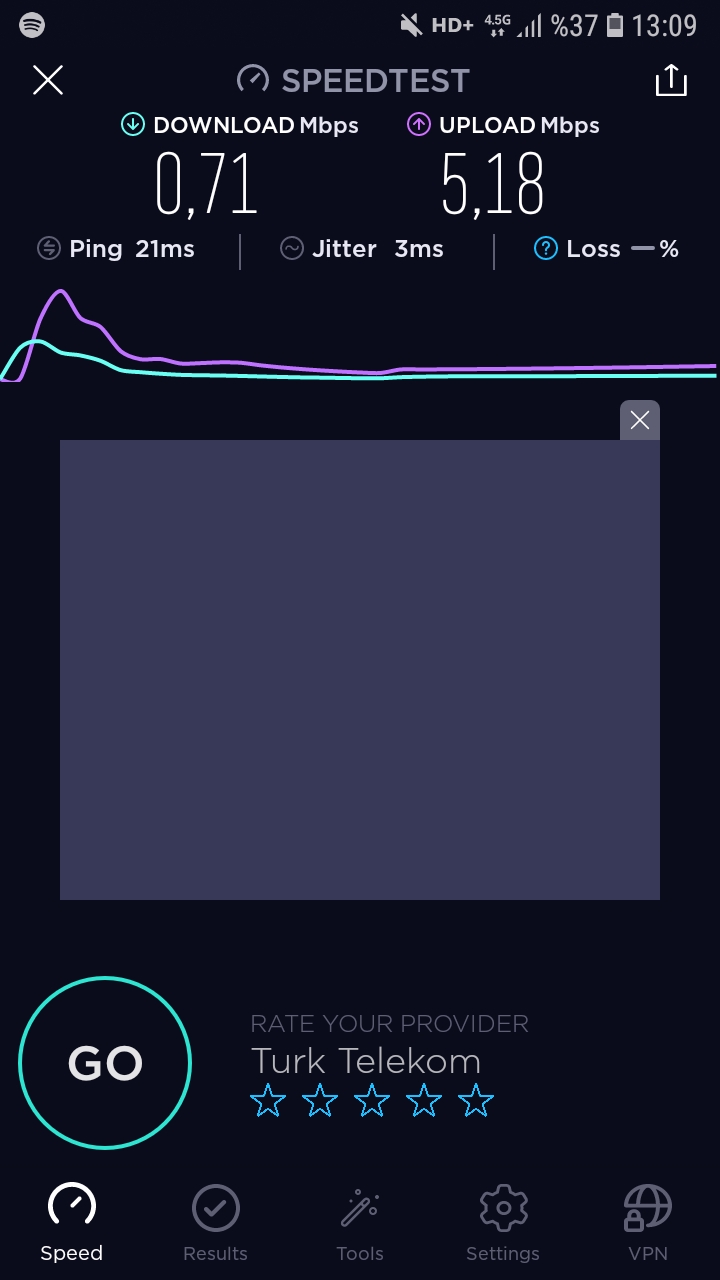Rate Turk Telekom one star
The width and height of the screenshot is (720, 1280).
coord(268,1102)
